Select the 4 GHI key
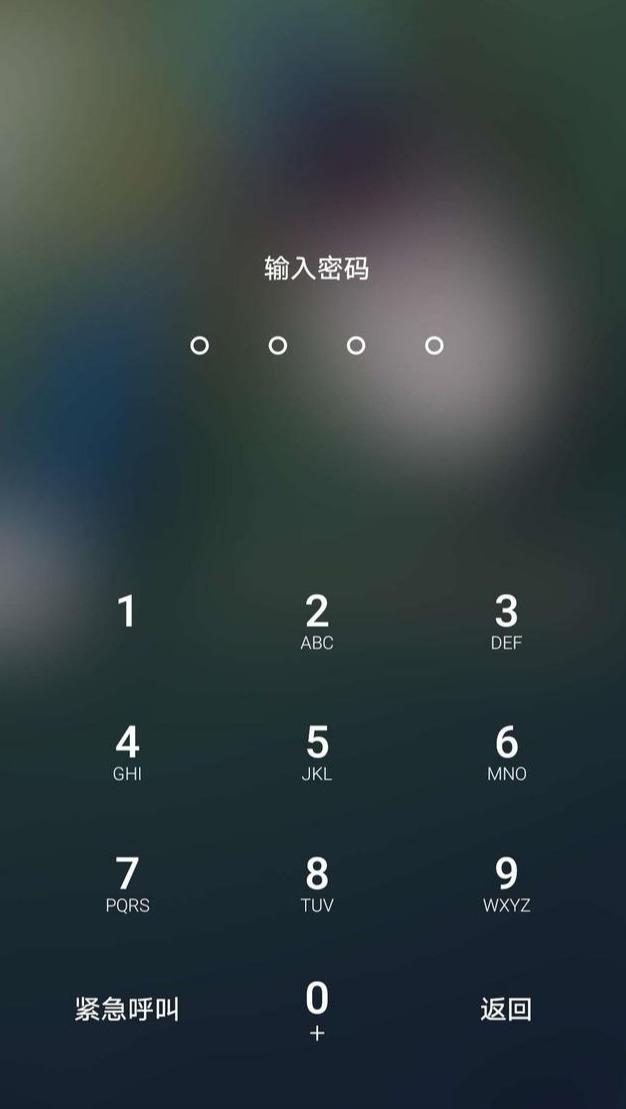This screenshot has height=1109, width=626. tap(127, 751)
